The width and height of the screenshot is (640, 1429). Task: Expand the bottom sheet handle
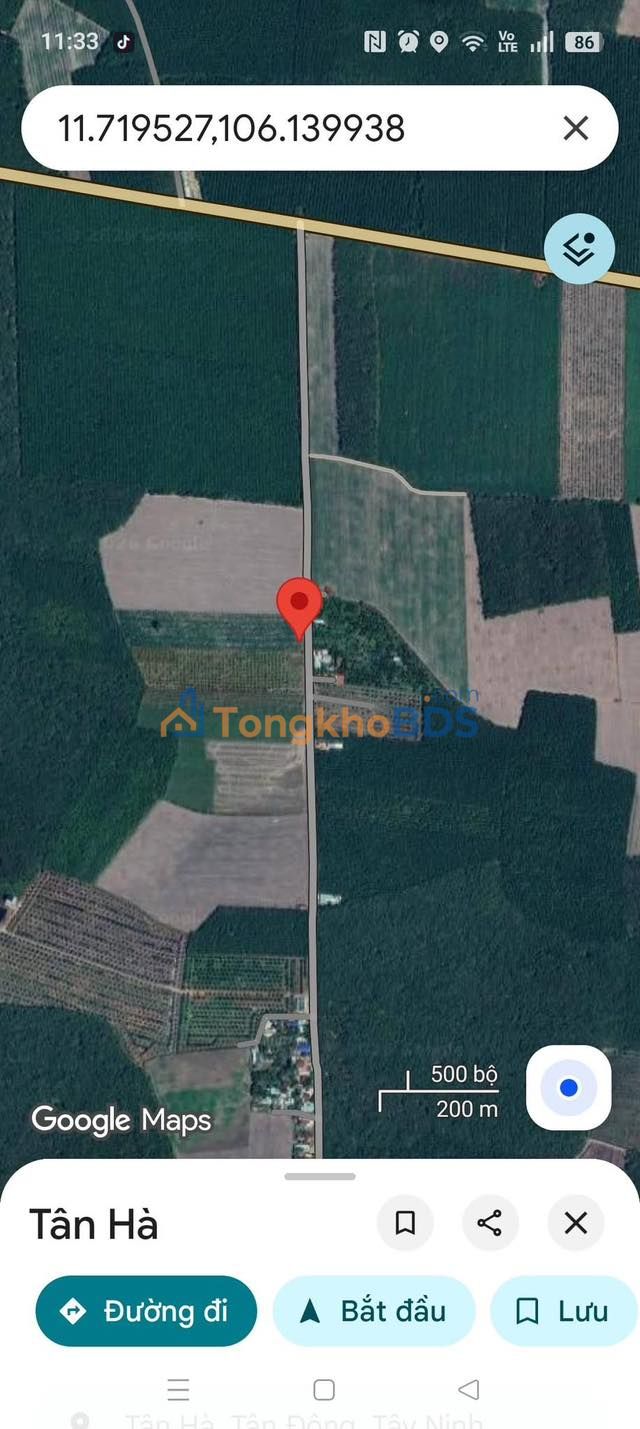(320, 1176)
